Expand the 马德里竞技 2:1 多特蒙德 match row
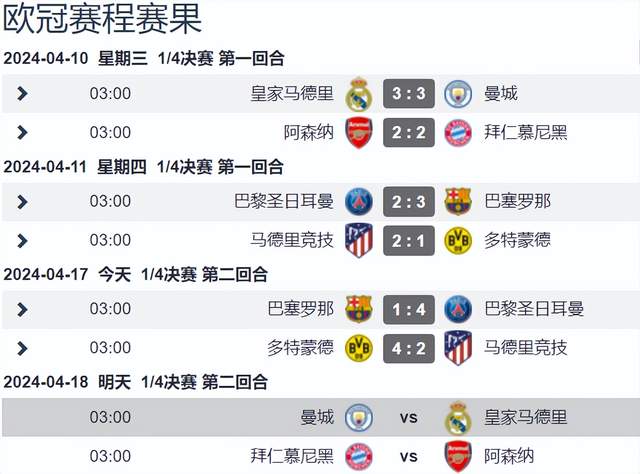 pos(23,240)
